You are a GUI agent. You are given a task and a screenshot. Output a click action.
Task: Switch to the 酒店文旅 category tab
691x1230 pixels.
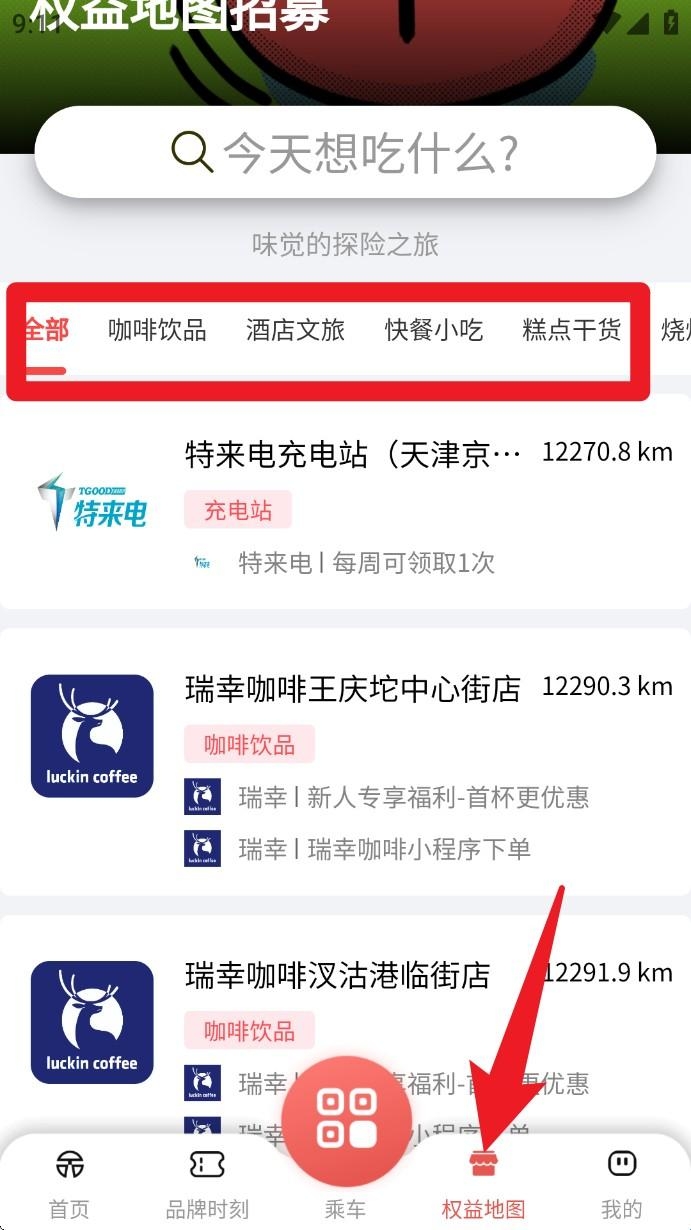click(295, 330)
